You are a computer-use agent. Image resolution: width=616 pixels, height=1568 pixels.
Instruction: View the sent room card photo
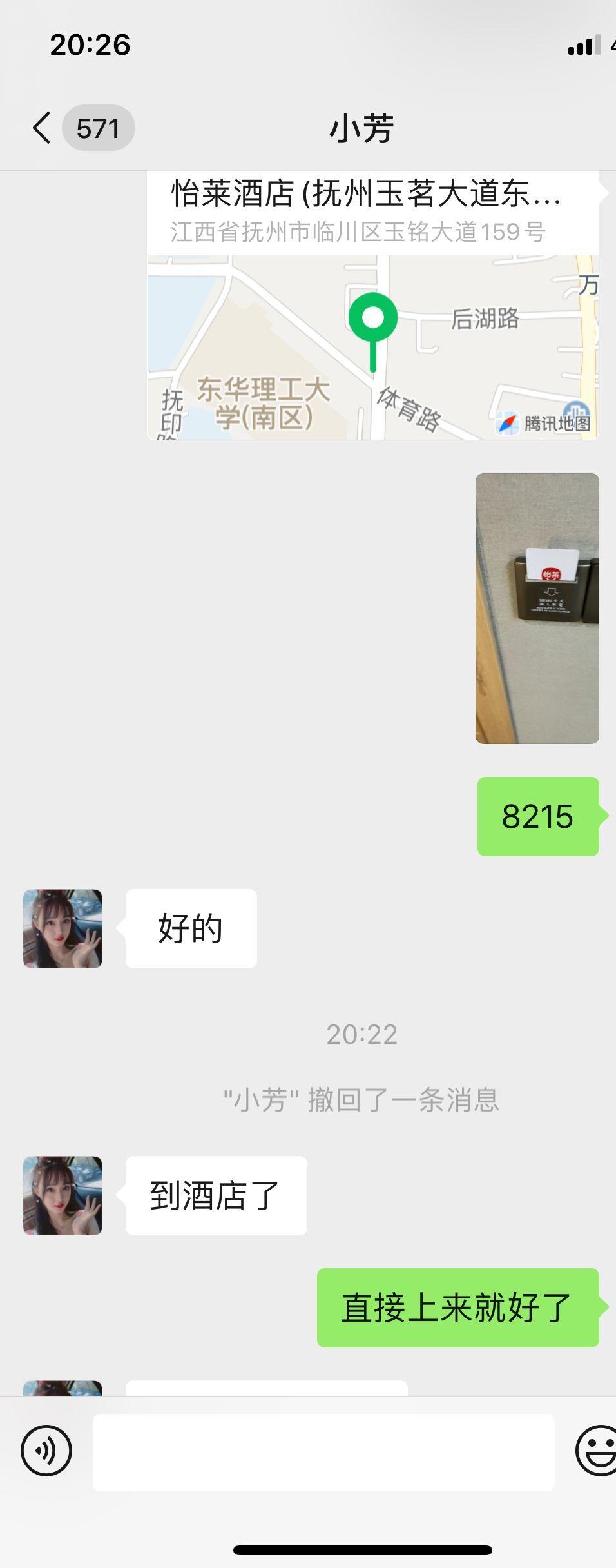coord(537,608)
